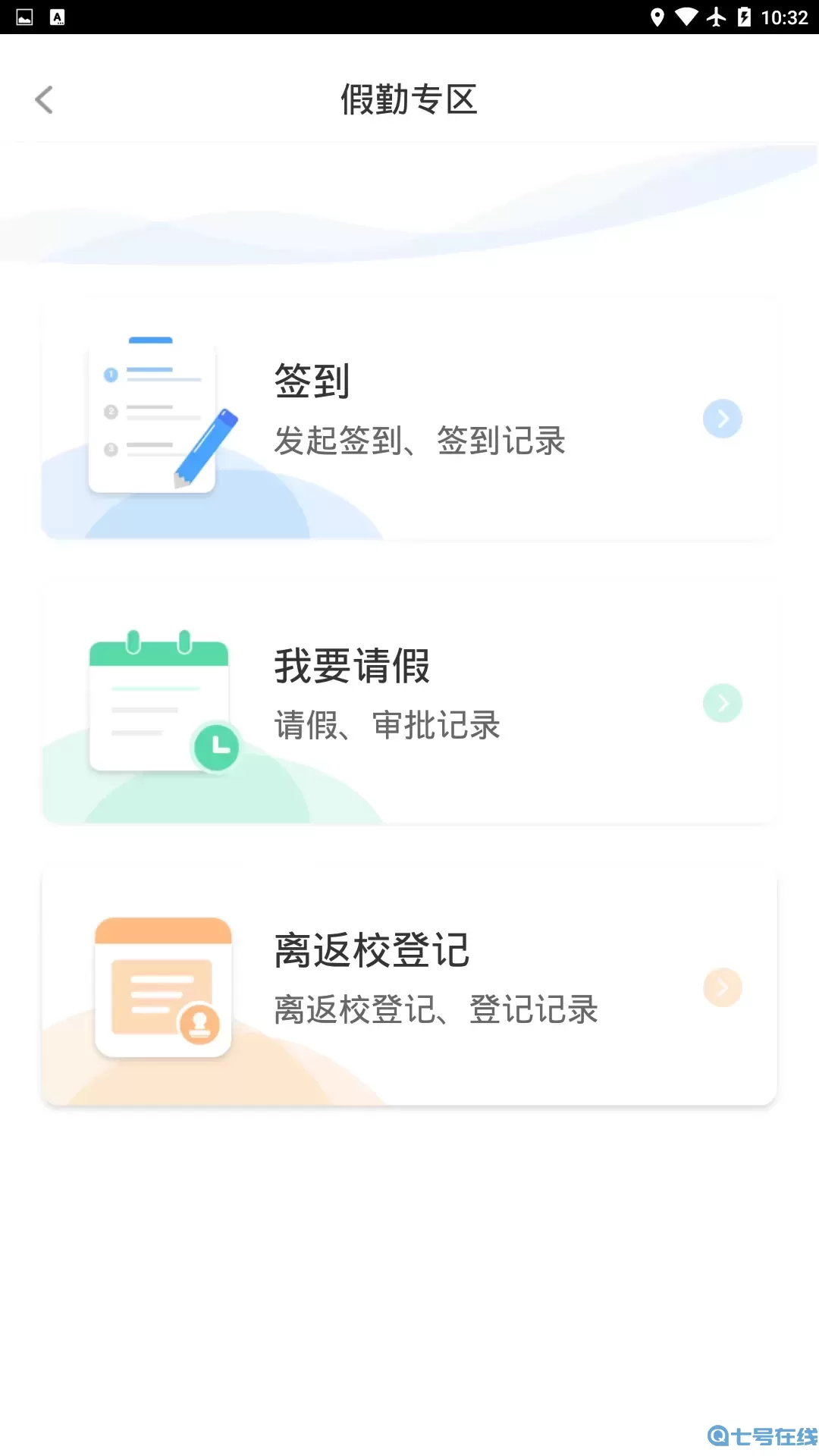The height and width of the screenshot is (1456, 819).
Task: Expand 我要请假 using its green chevron
Action: pos(723,703)
